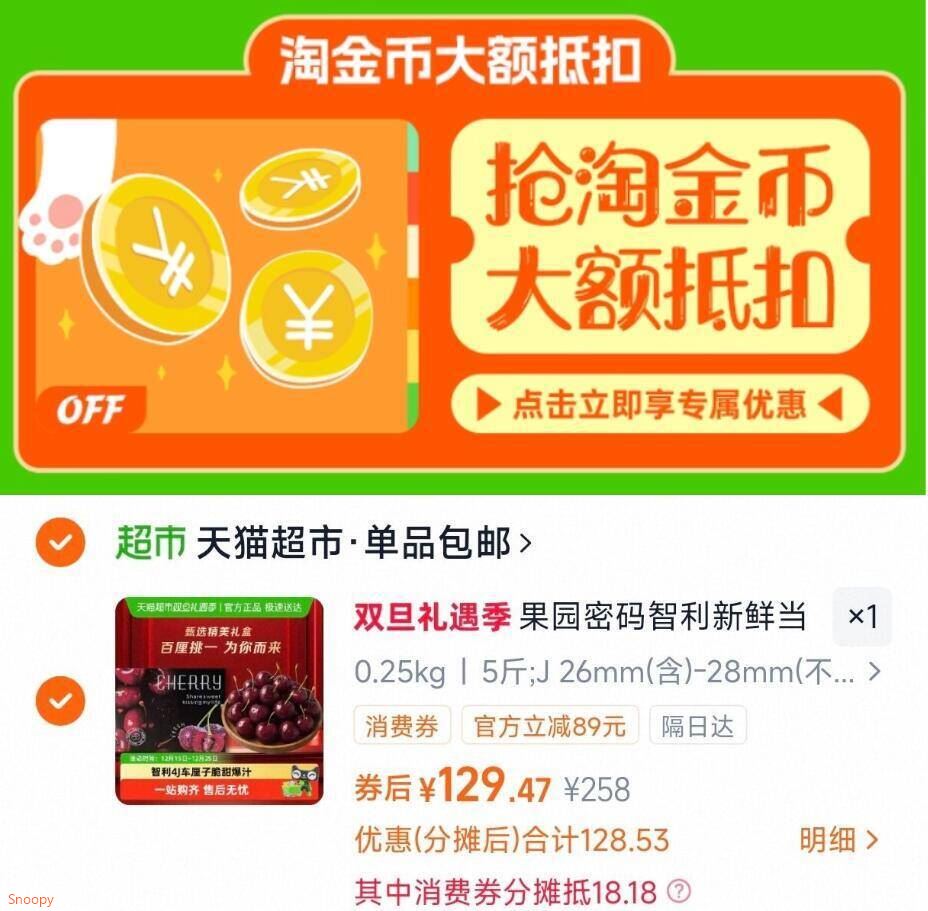The height and width of the screenshot is (911, 928).
Task: Open the cherry gift box product image
Action: [220, 701]
